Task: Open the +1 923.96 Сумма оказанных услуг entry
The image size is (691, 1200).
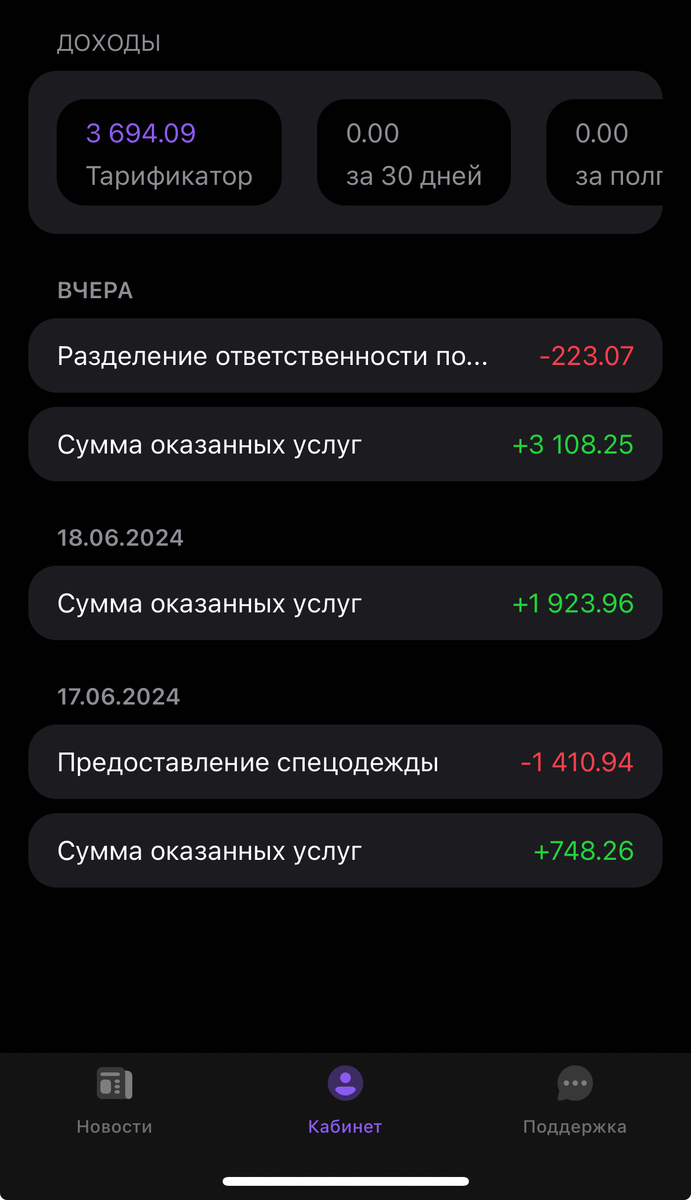Action: tap(345, 603)
